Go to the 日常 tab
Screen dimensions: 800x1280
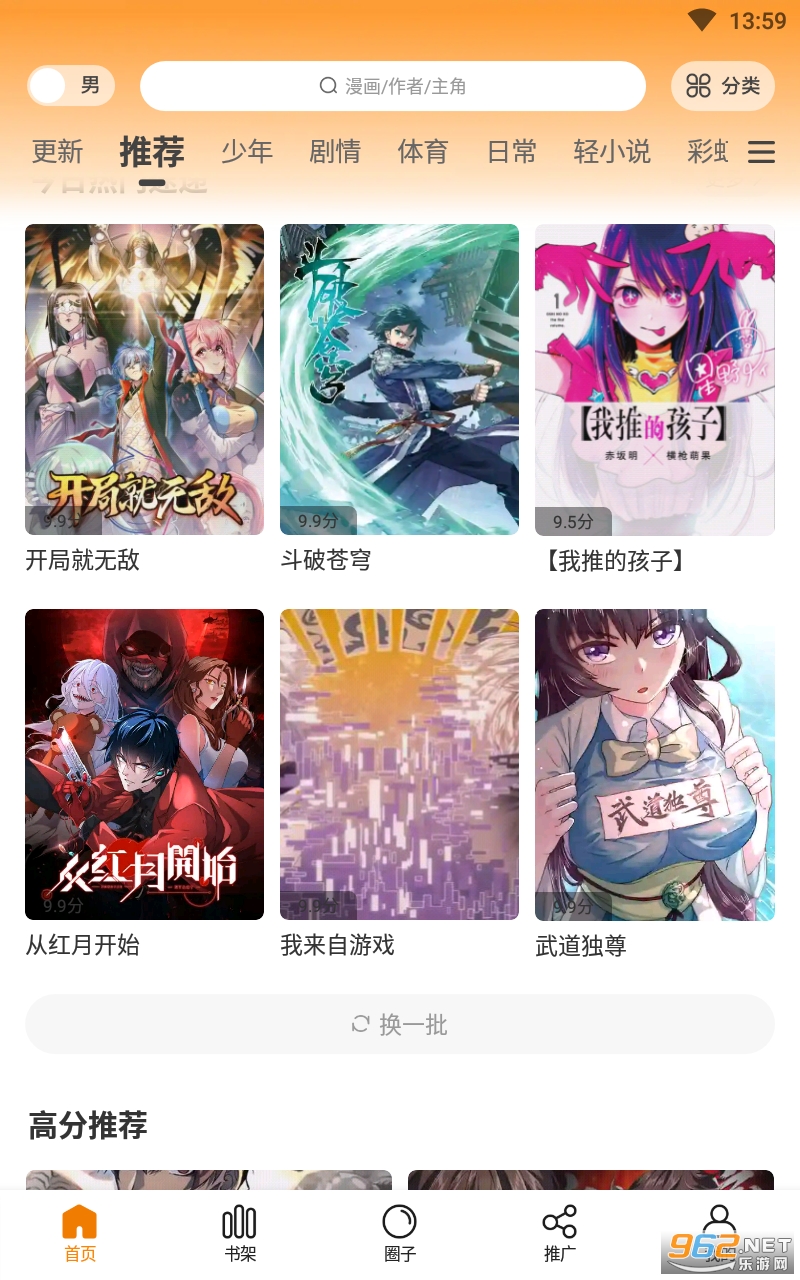point(512,152)
